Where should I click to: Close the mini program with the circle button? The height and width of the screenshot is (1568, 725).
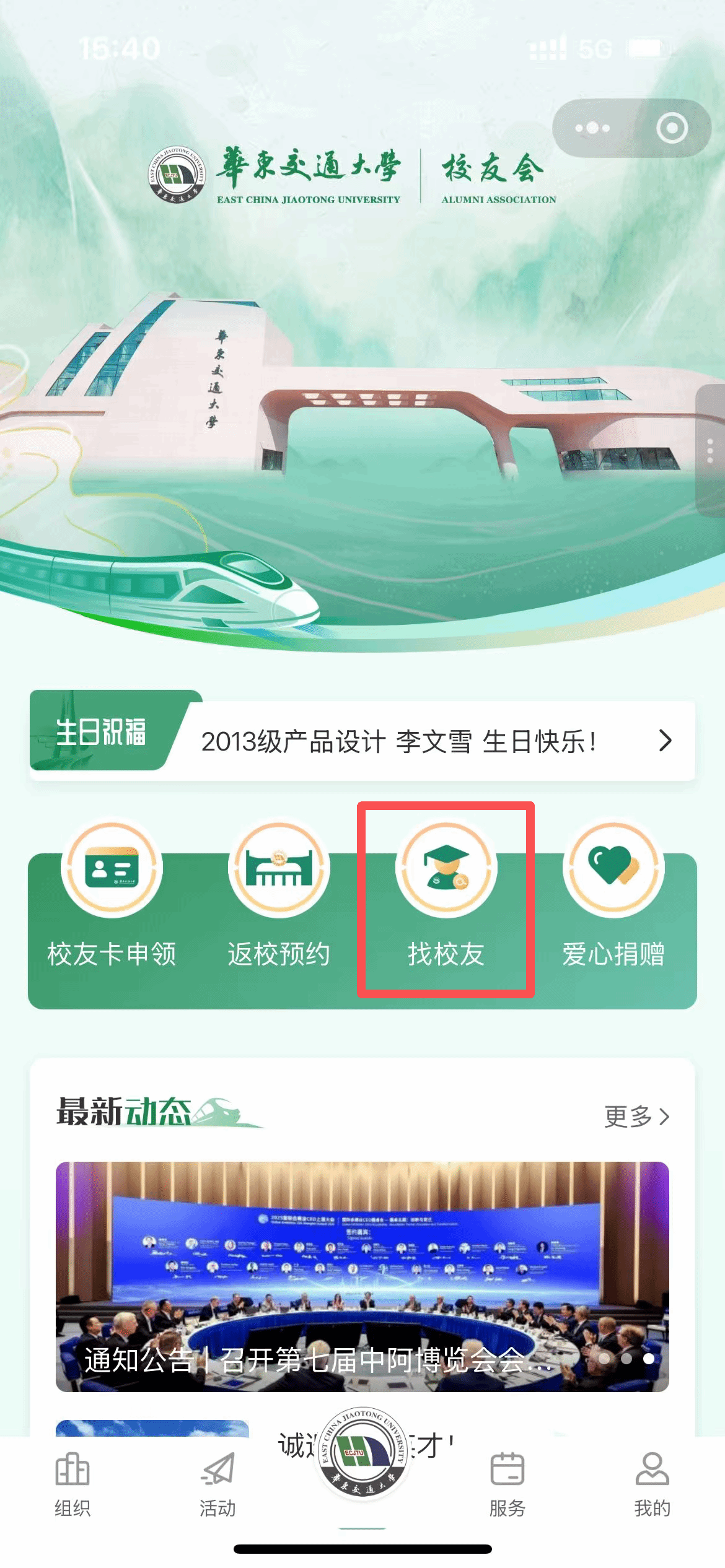click(672, 128)
